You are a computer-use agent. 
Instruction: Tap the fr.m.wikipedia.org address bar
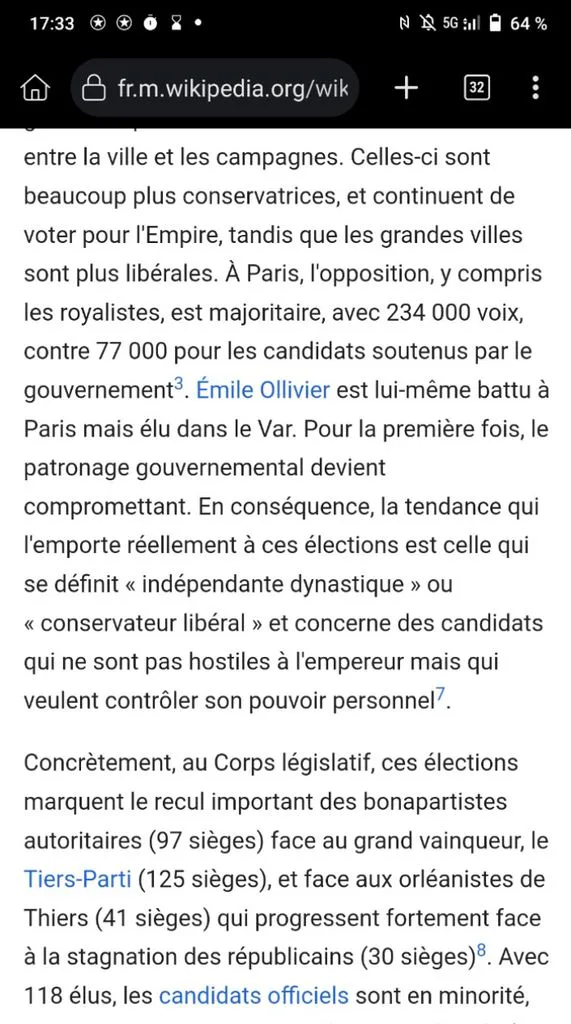click(x=216, y=88)
